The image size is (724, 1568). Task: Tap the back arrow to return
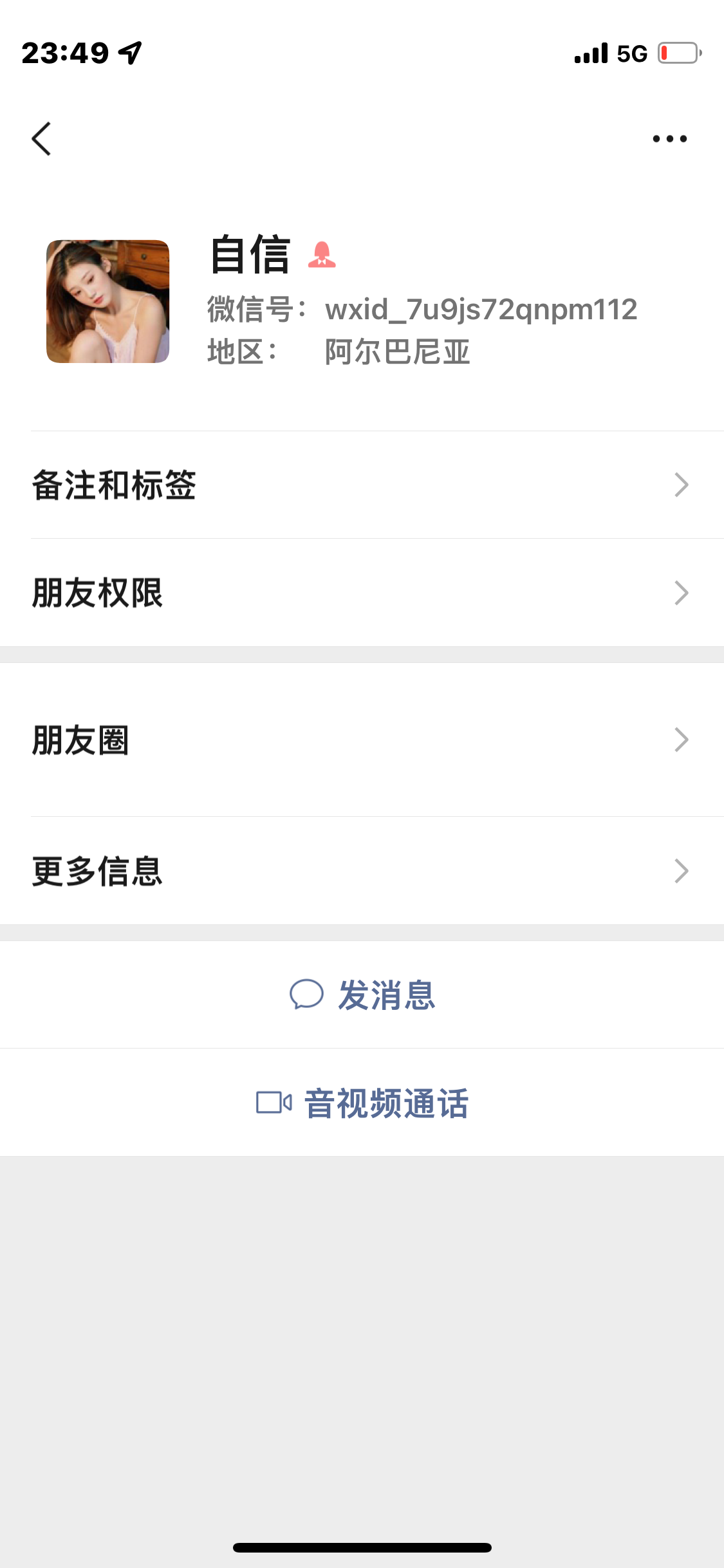41,138
